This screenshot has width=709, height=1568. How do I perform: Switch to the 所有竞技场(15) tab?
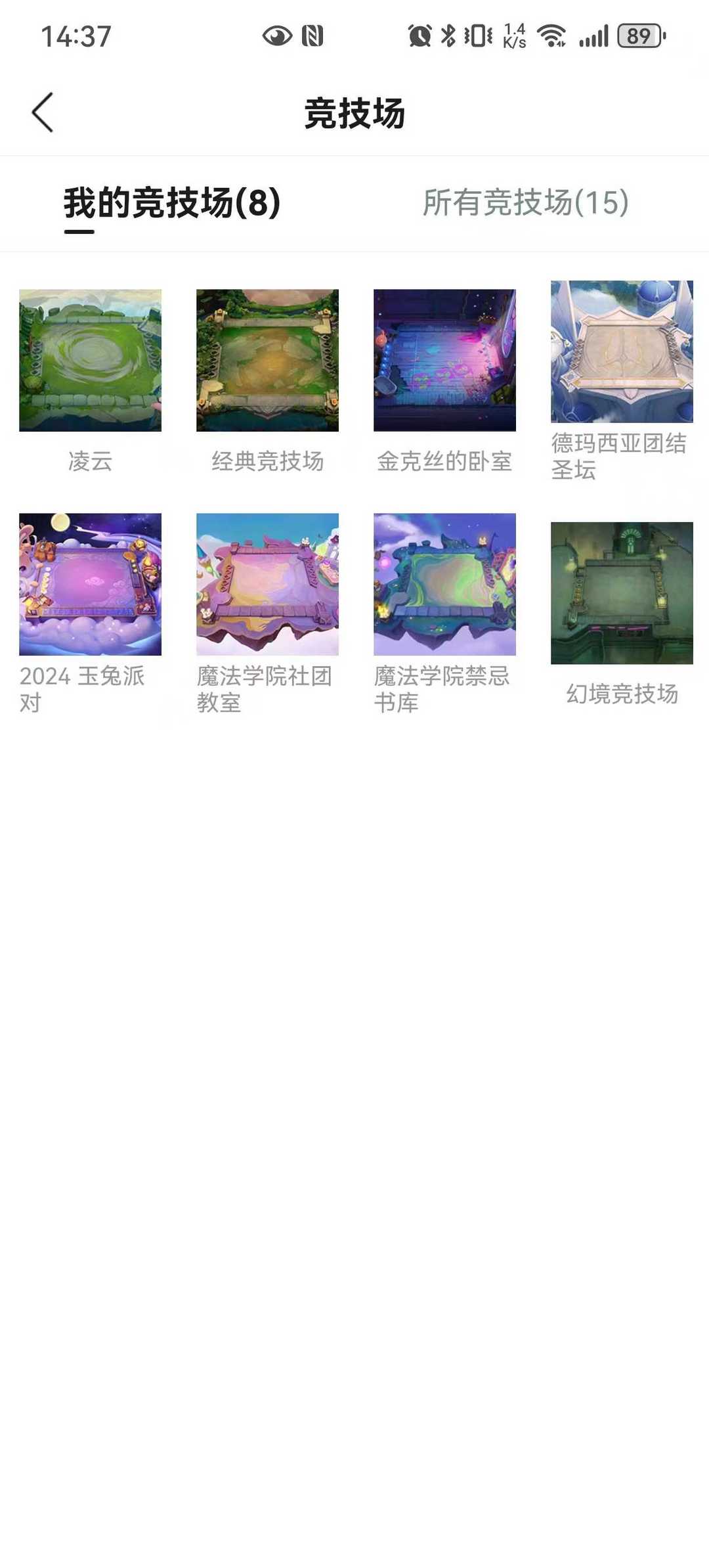click(x=525, y=202)
